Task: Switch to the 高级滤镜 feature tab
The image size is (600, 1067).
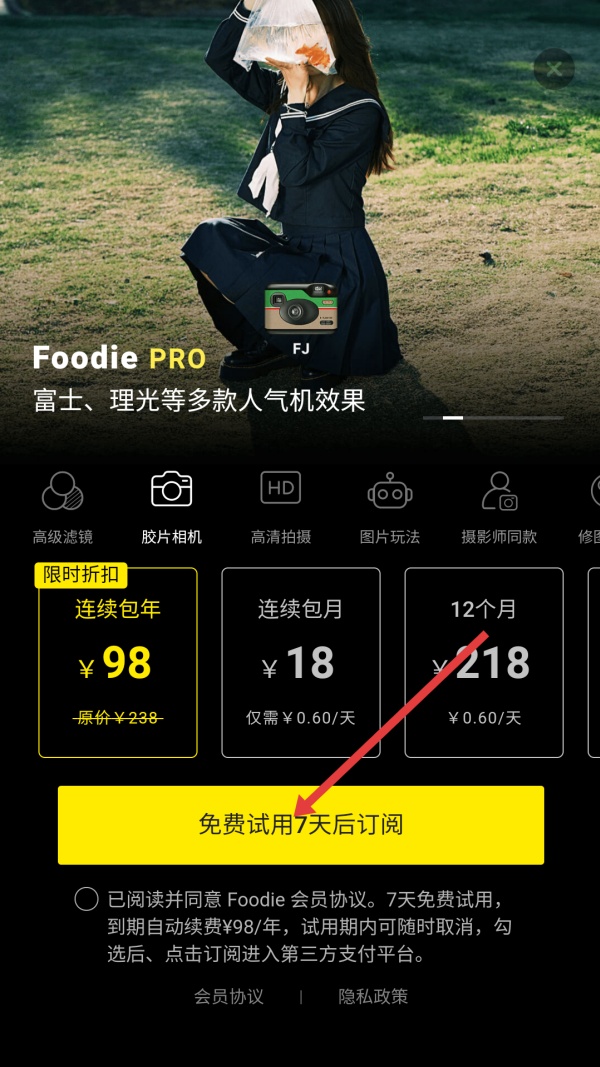Action: [62, 508]
